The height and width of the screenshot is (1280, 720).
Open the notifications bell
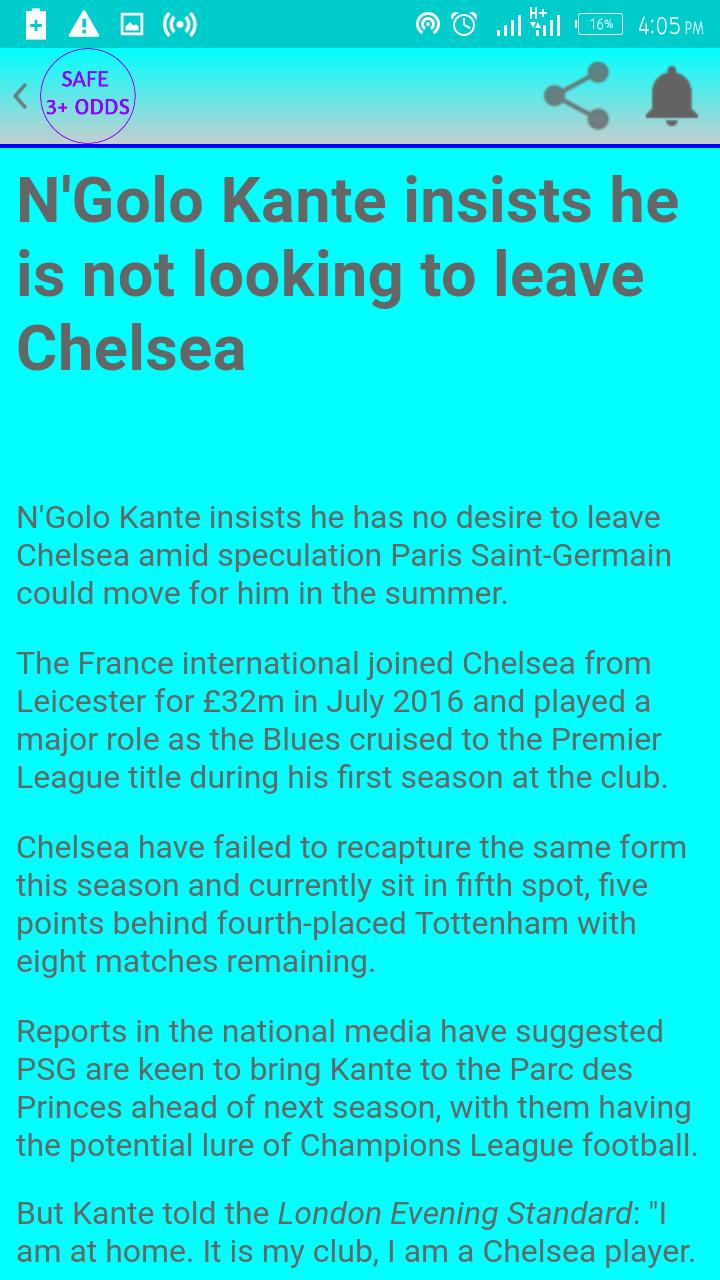(671, 96)
